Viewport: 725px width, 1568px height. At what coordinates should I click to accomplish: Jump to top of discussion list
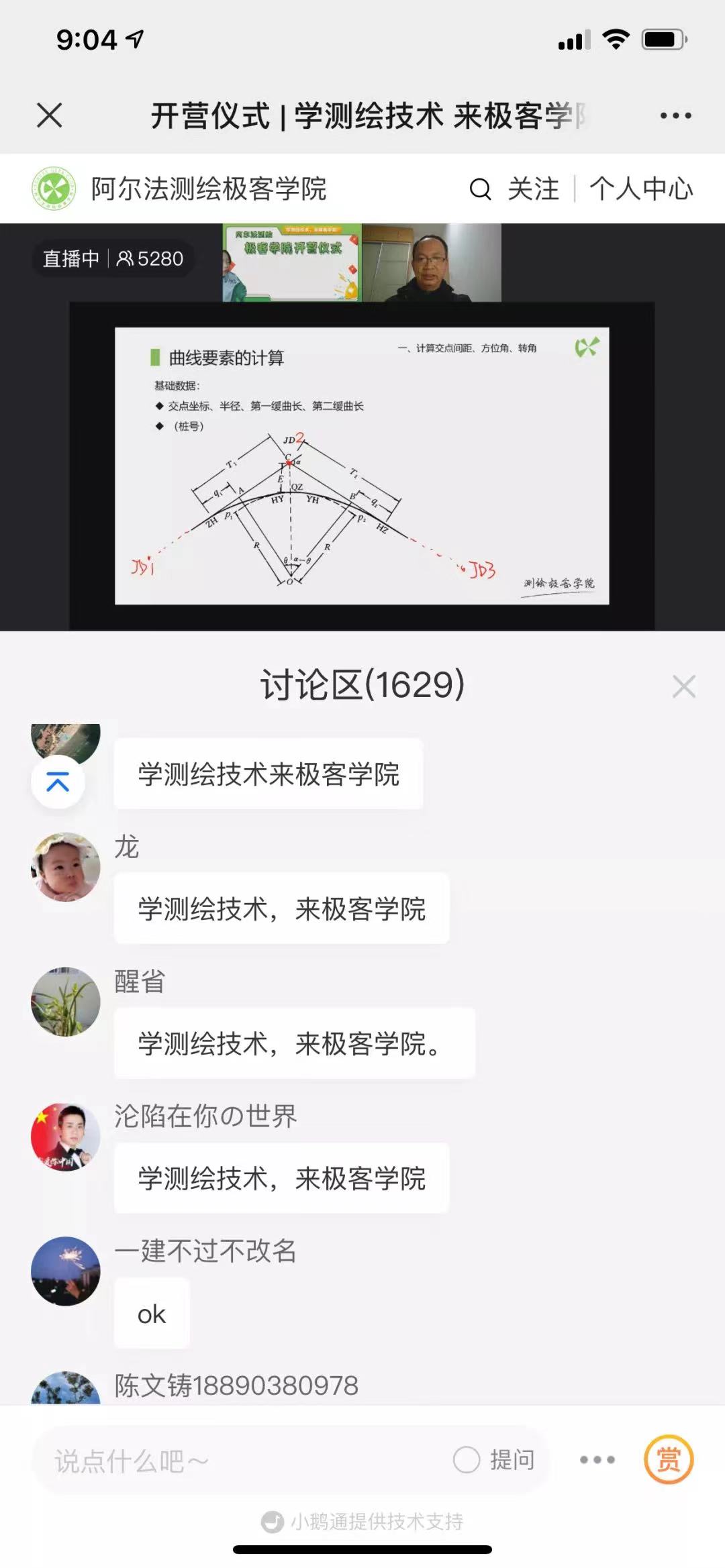coord(58,782)
